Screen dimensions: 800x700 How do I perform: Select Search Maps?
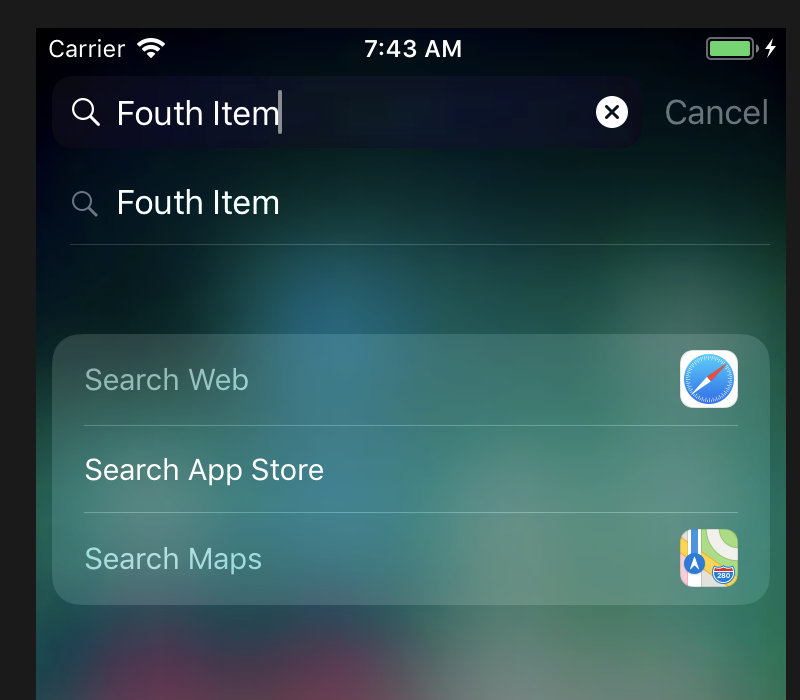410,558
